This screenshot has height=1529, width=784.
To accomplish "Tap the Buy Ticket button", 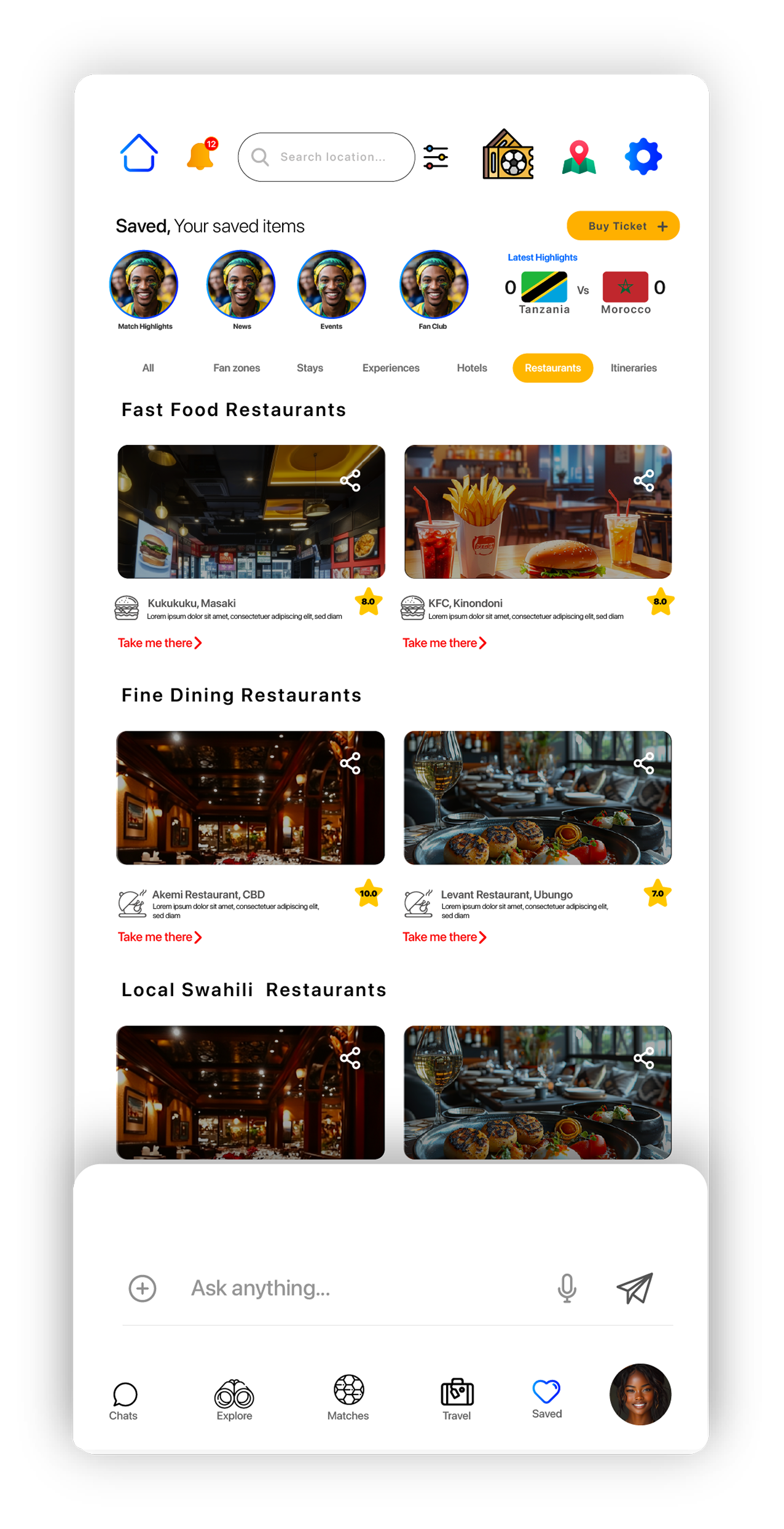I will point(622,226).
